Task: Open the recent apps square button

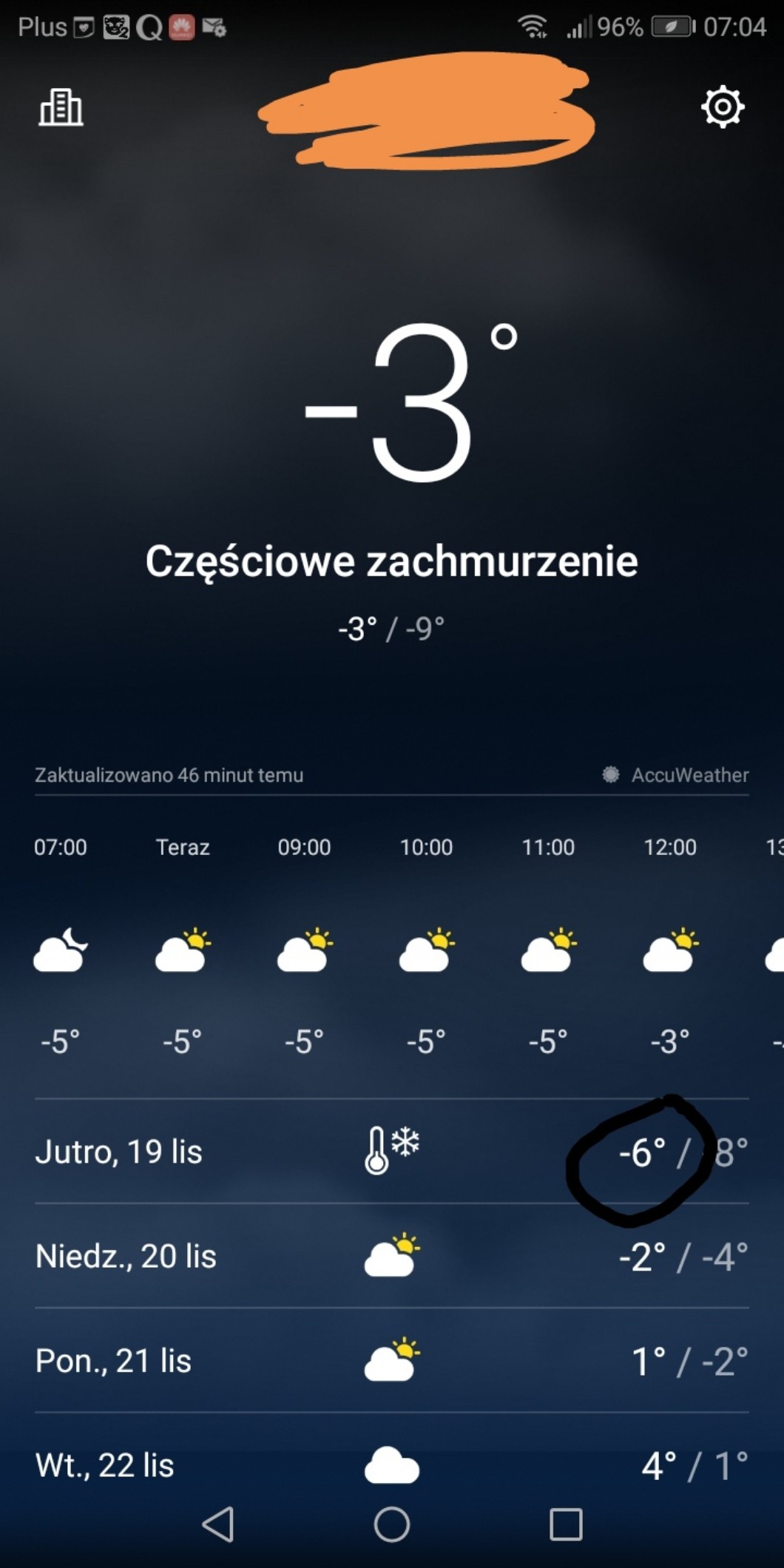Action: click(566, 1524)
